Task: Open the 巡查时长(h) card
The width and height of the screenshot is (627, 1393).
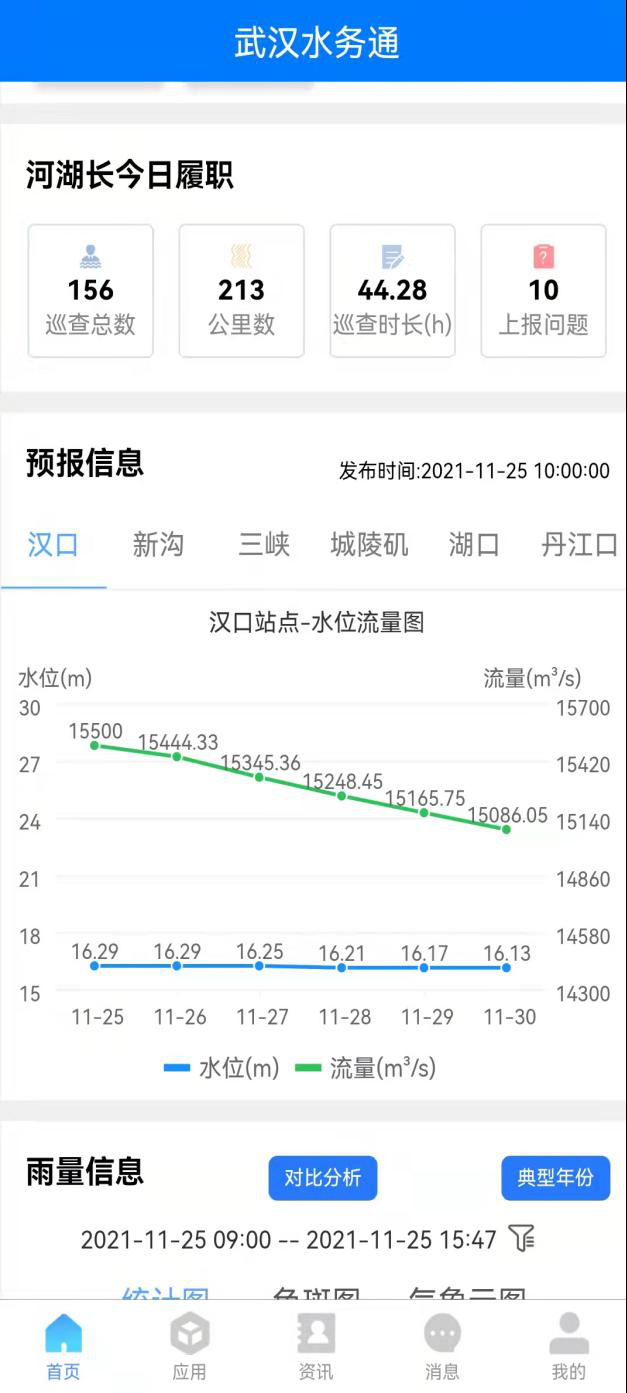Action: (x=392, y=291)
